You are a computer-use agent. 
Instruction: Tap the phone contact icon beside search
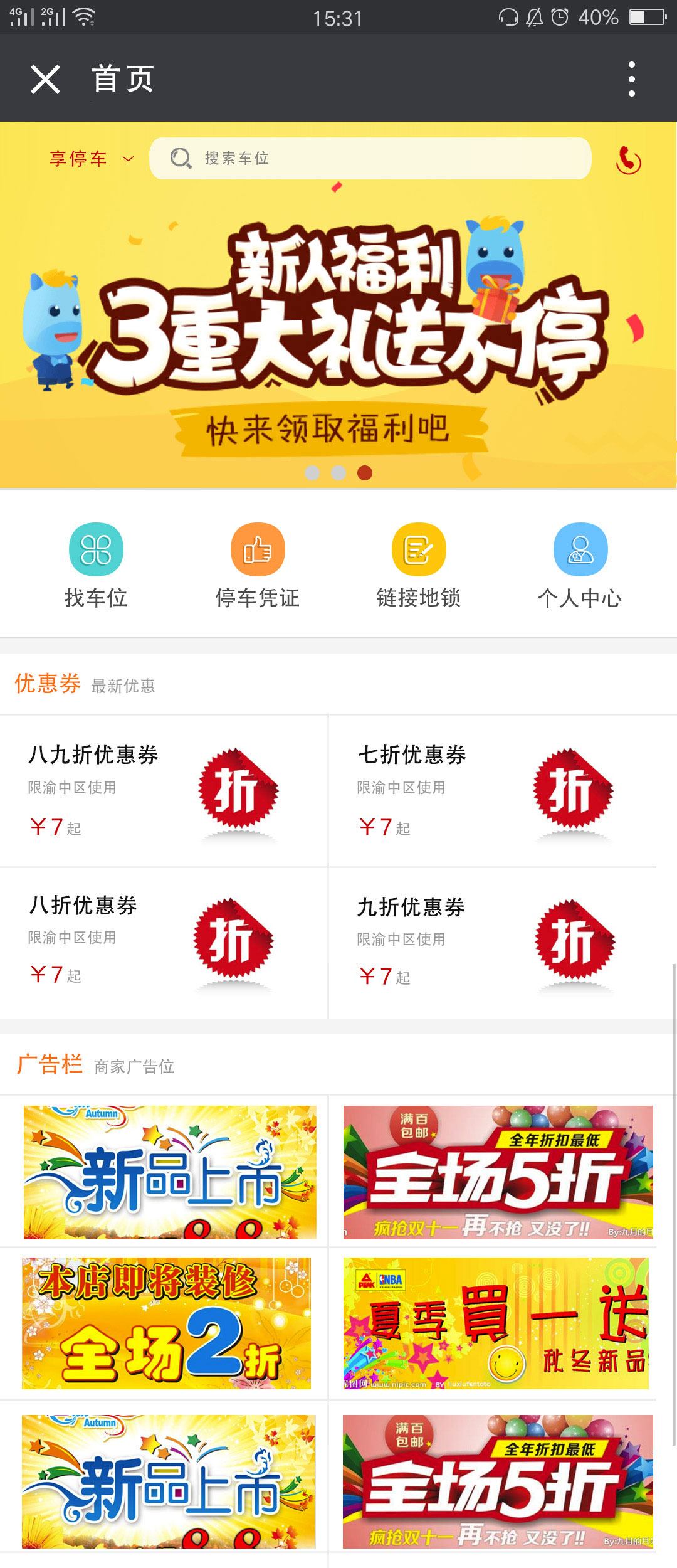click(x=629, y=159)
